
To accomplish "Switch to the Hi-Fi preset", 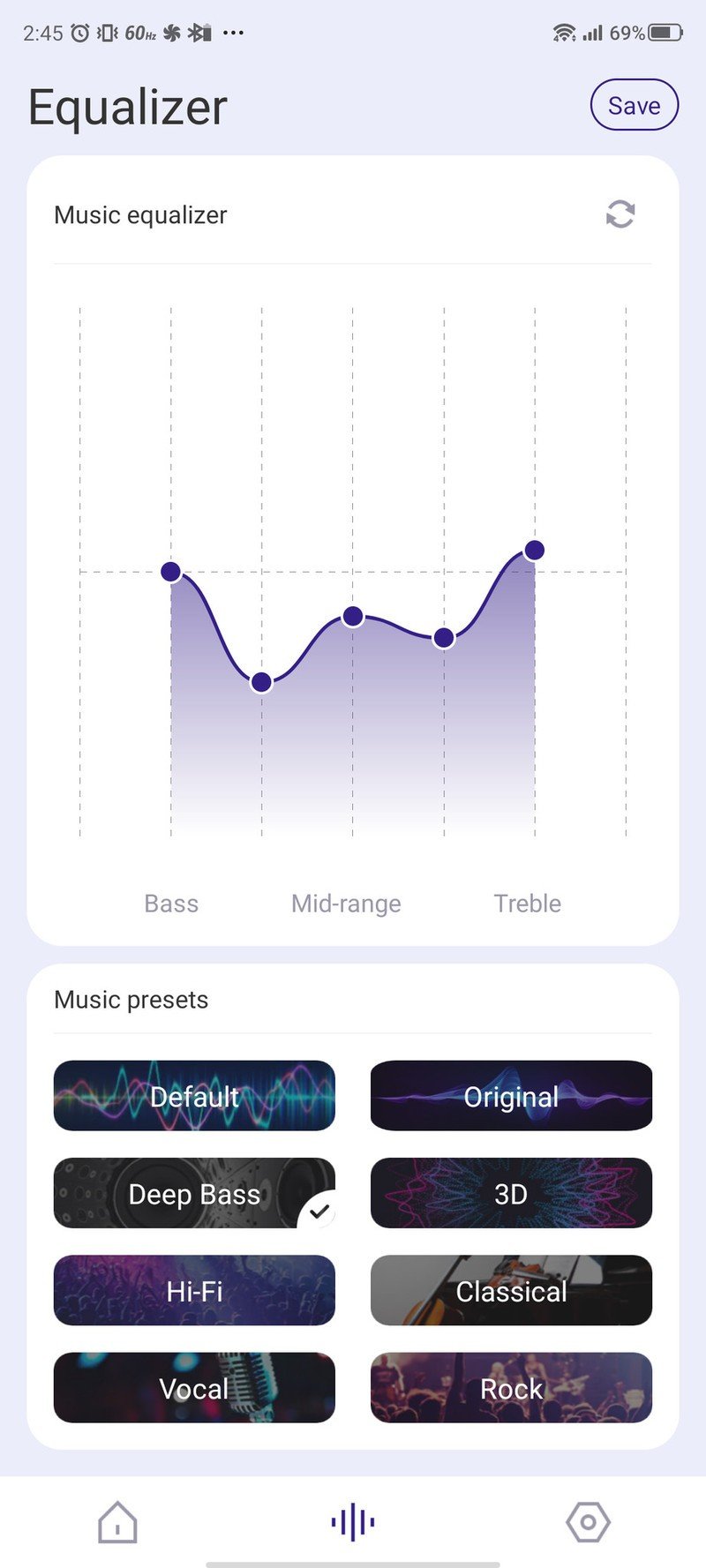I will (x=194, y=1290).
